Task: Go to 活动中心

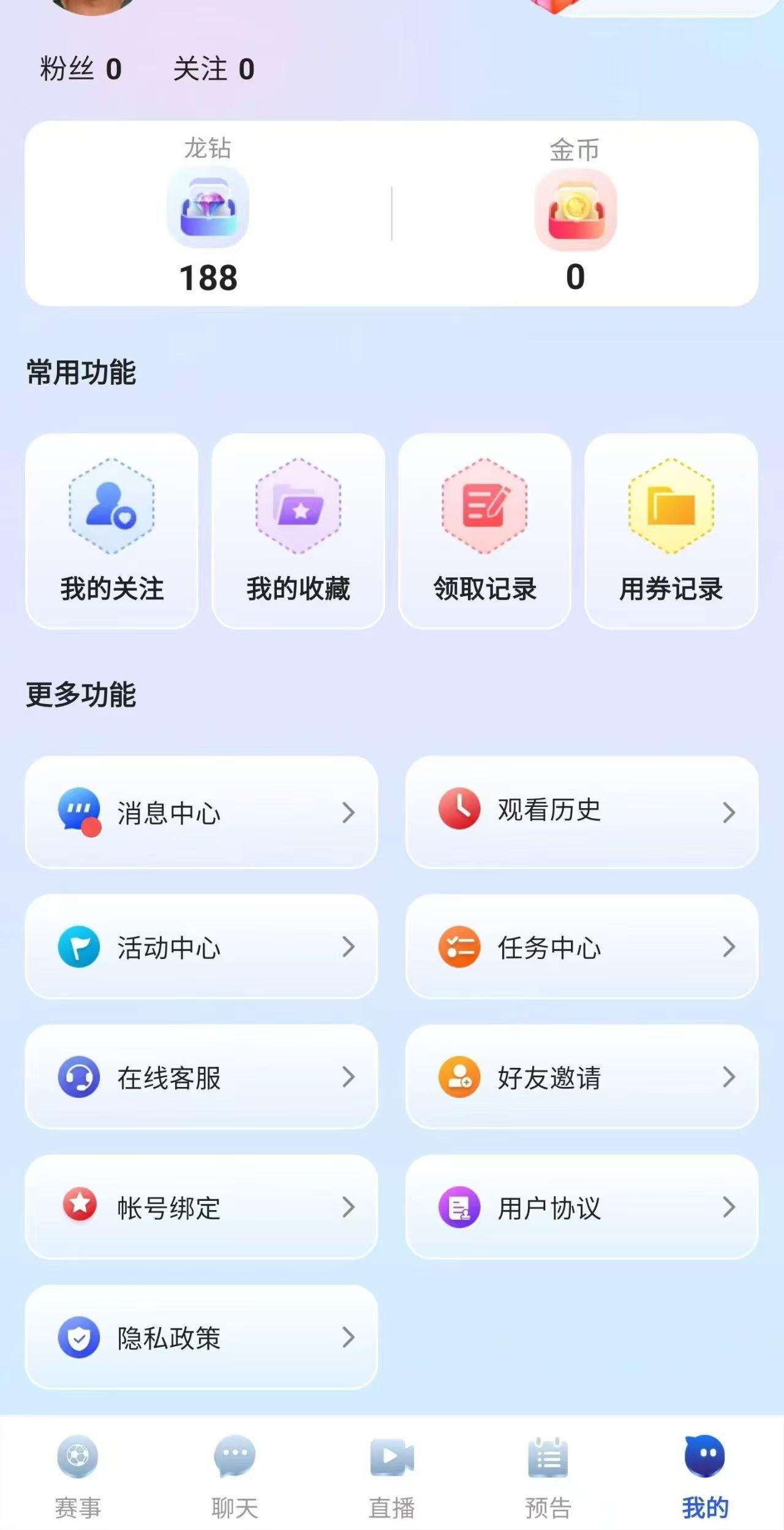Action: [201, 947]
